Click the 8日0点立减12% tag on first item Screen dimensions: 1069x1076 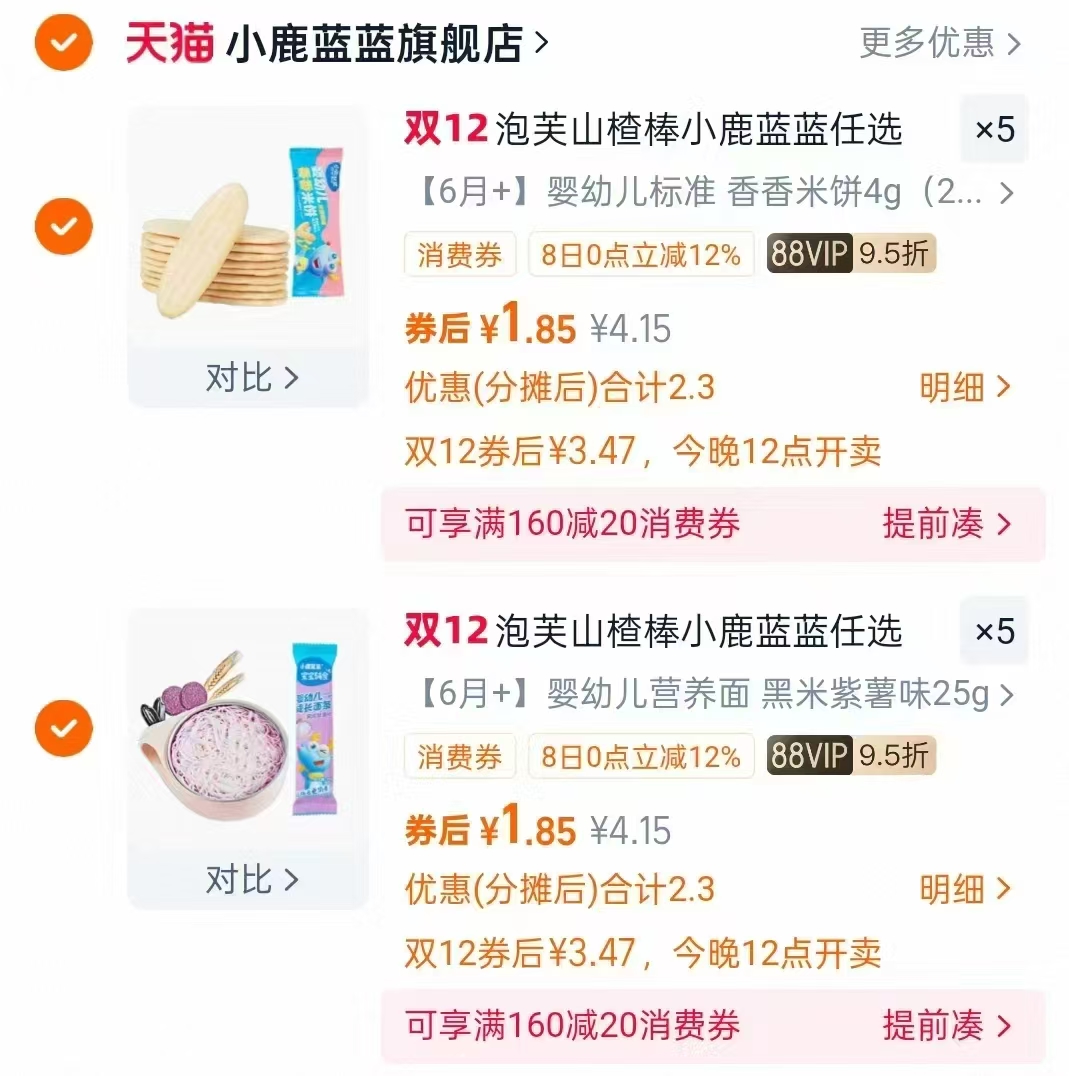click(641, 255)
